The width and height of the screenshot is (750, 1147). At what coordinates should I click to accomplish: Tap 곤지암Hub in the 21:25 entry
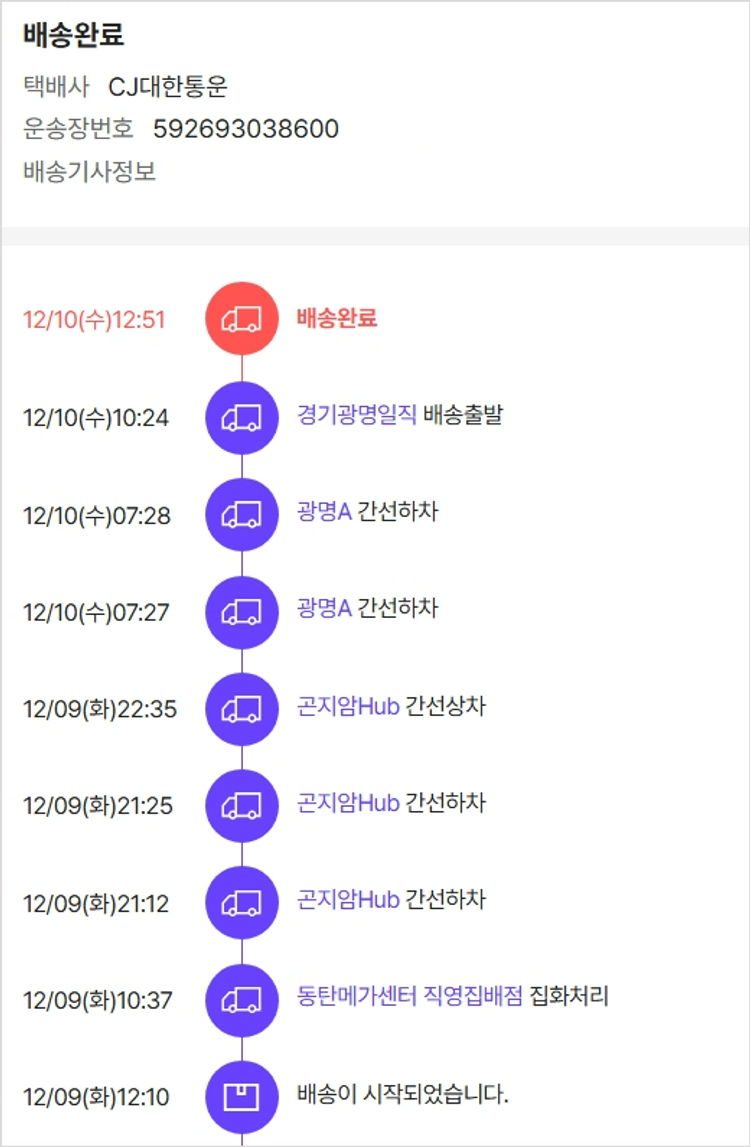[x=348, y=802]
